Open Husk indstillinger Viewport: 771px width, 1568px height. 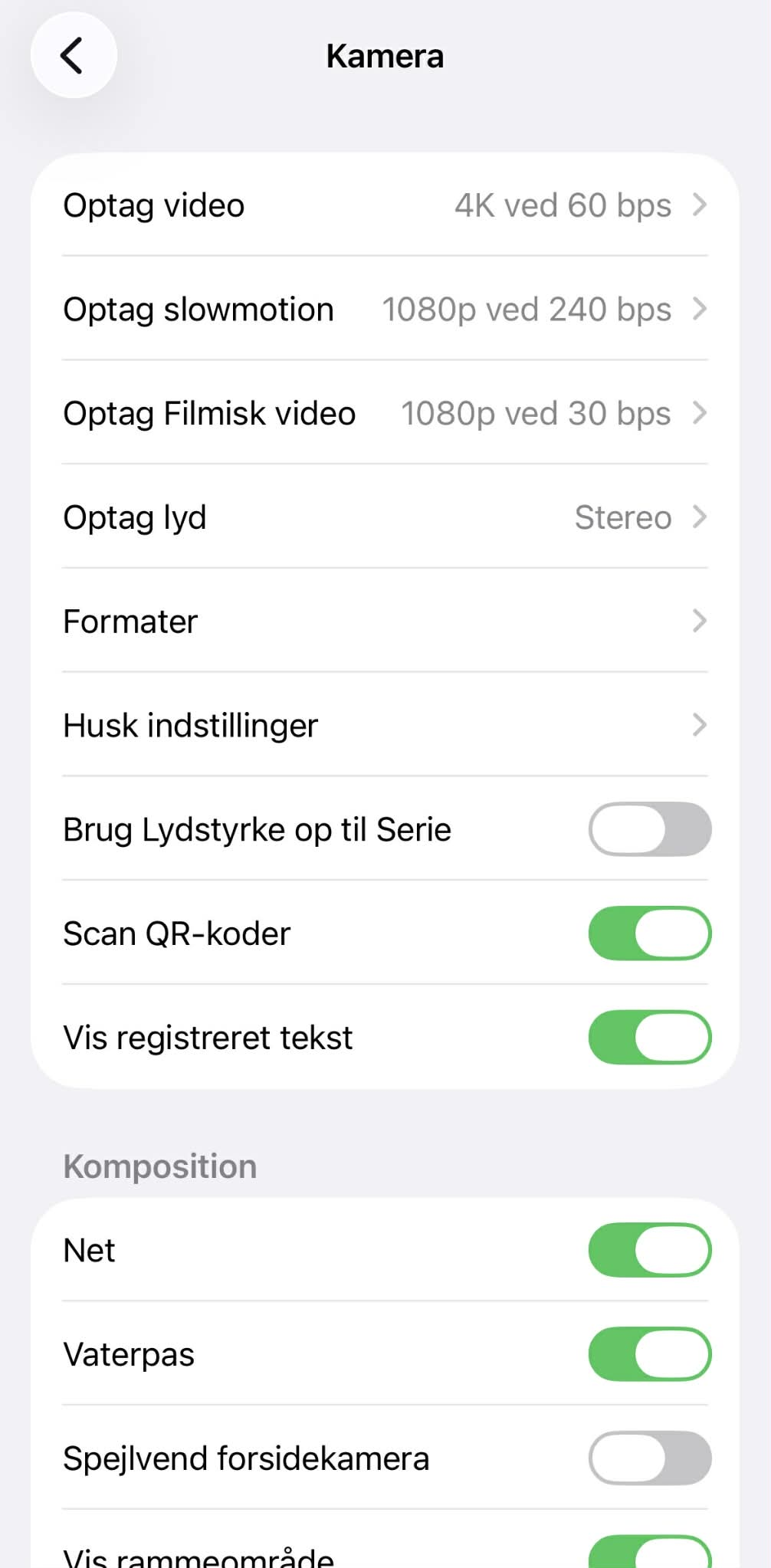point(385,726)
